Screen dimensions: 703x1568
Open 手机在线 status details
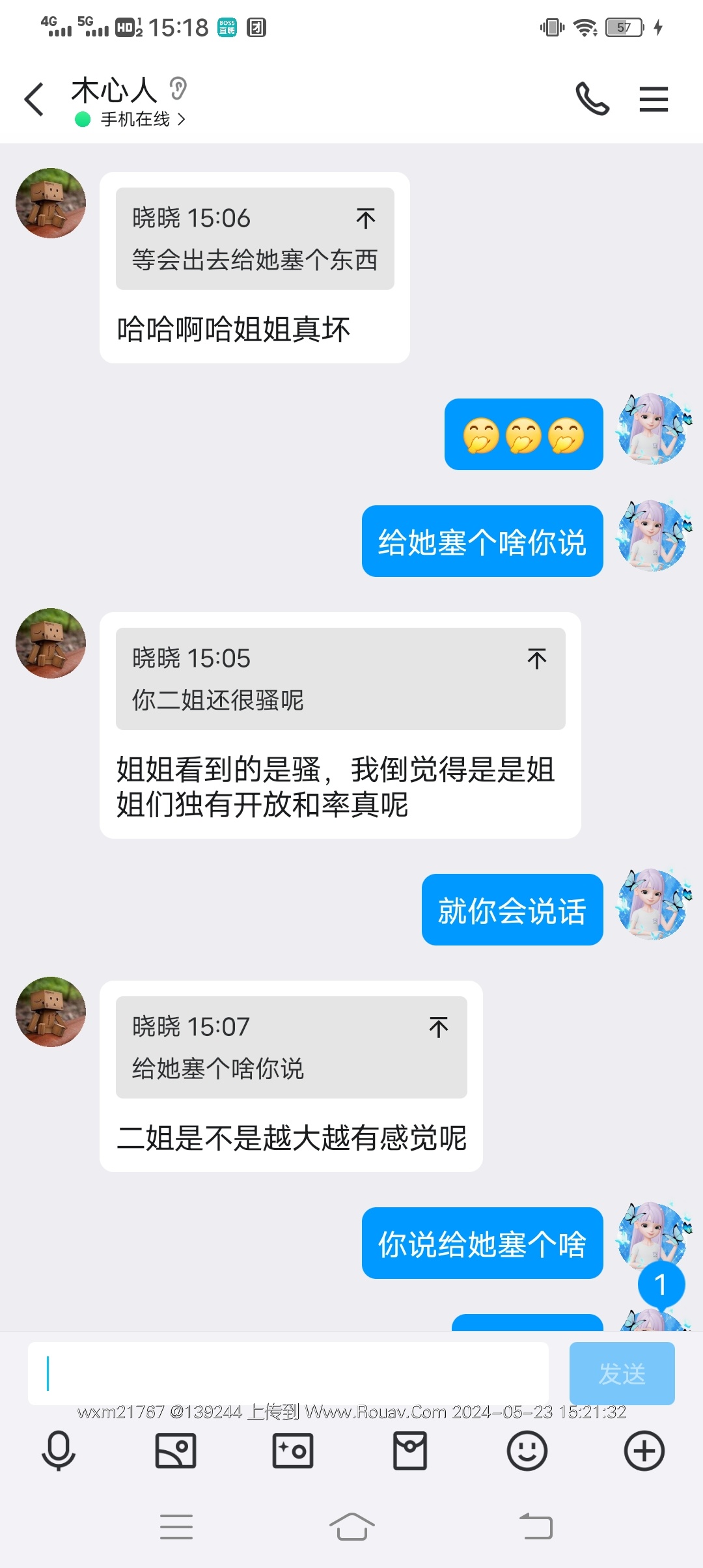pyautogui.click(x=135, y=119)
